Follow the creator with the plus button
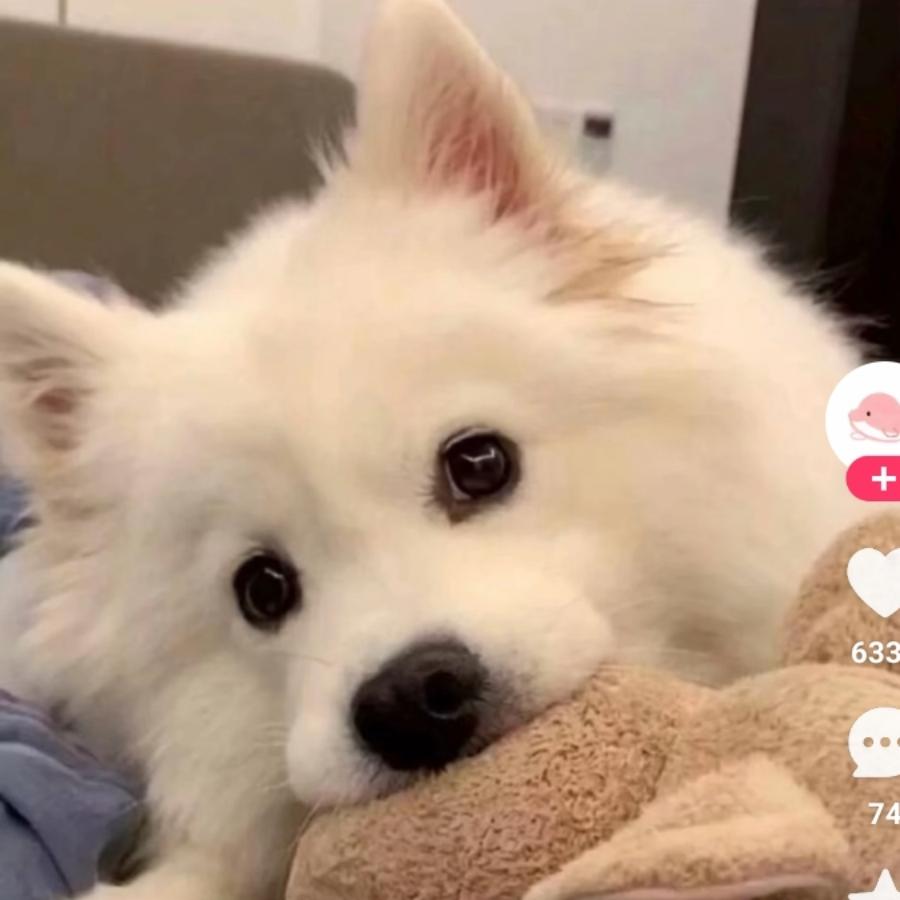The width and height of the screenshot is (900, 900). pos(876,479)
